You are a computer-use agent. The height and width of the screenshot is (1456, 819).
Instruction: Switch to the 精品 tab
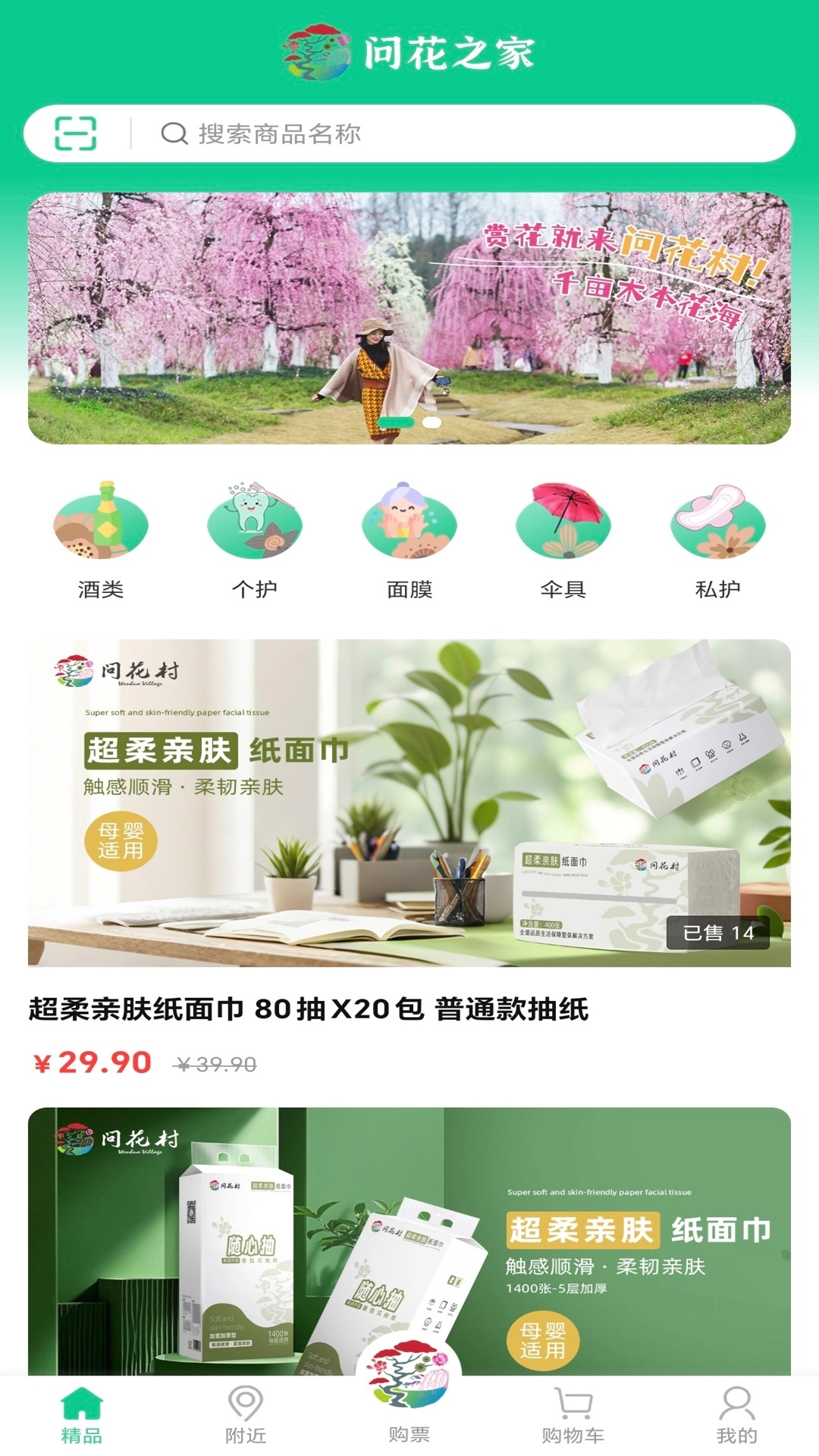(x=82, y=1415)
